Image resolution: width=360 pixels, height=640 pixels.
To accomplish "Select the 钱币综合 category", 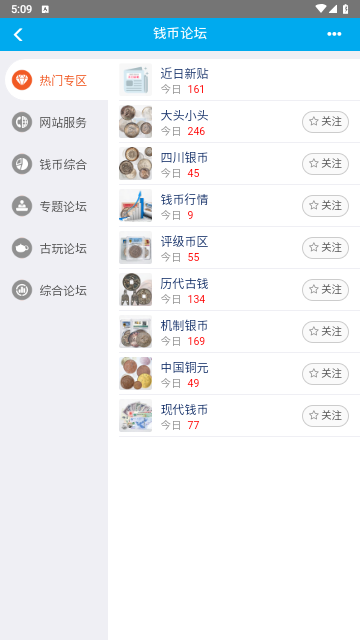I will pos(56,164).
